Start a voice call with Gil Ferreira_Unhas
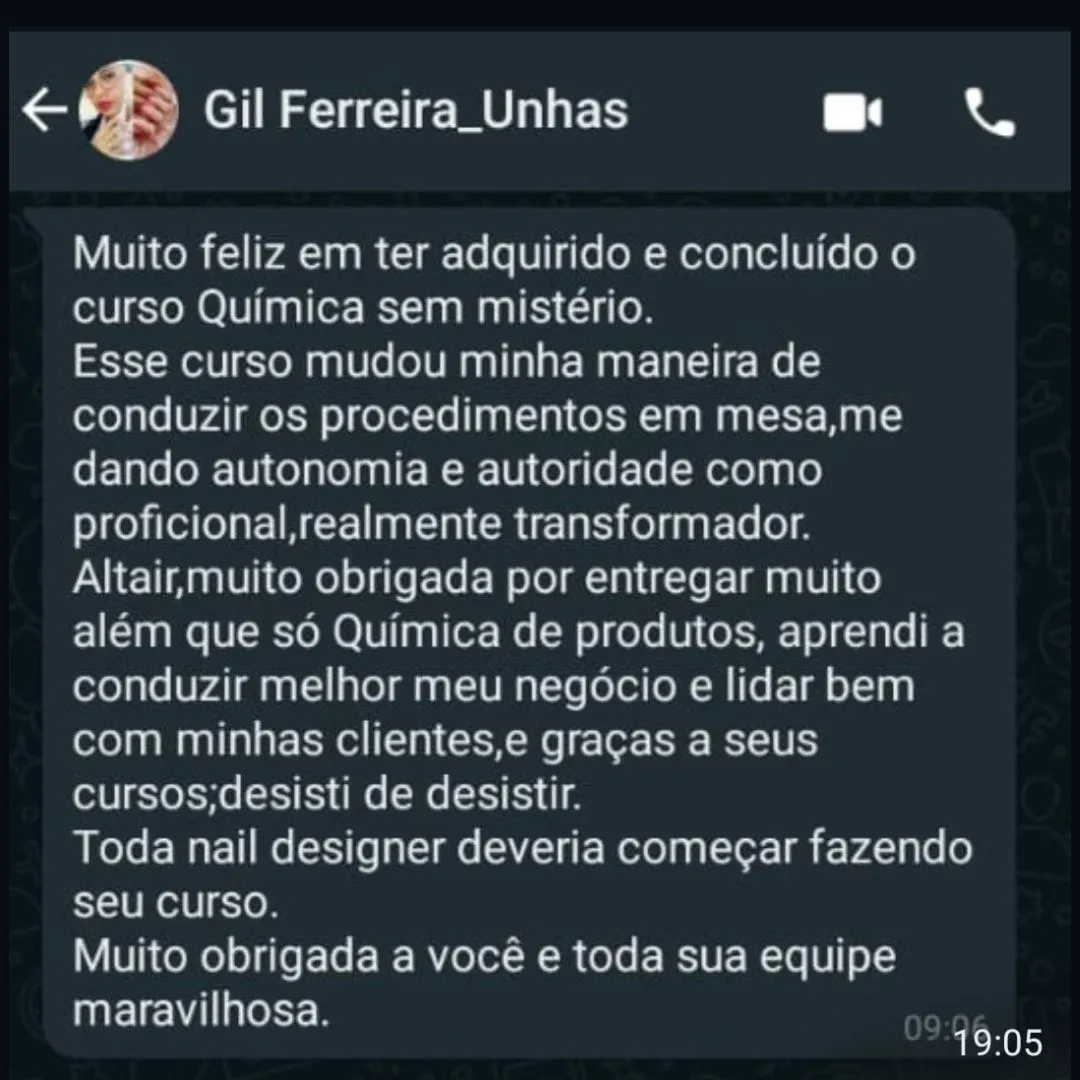Screen dimensions: 1080x1080 click(x=990, y=112)
